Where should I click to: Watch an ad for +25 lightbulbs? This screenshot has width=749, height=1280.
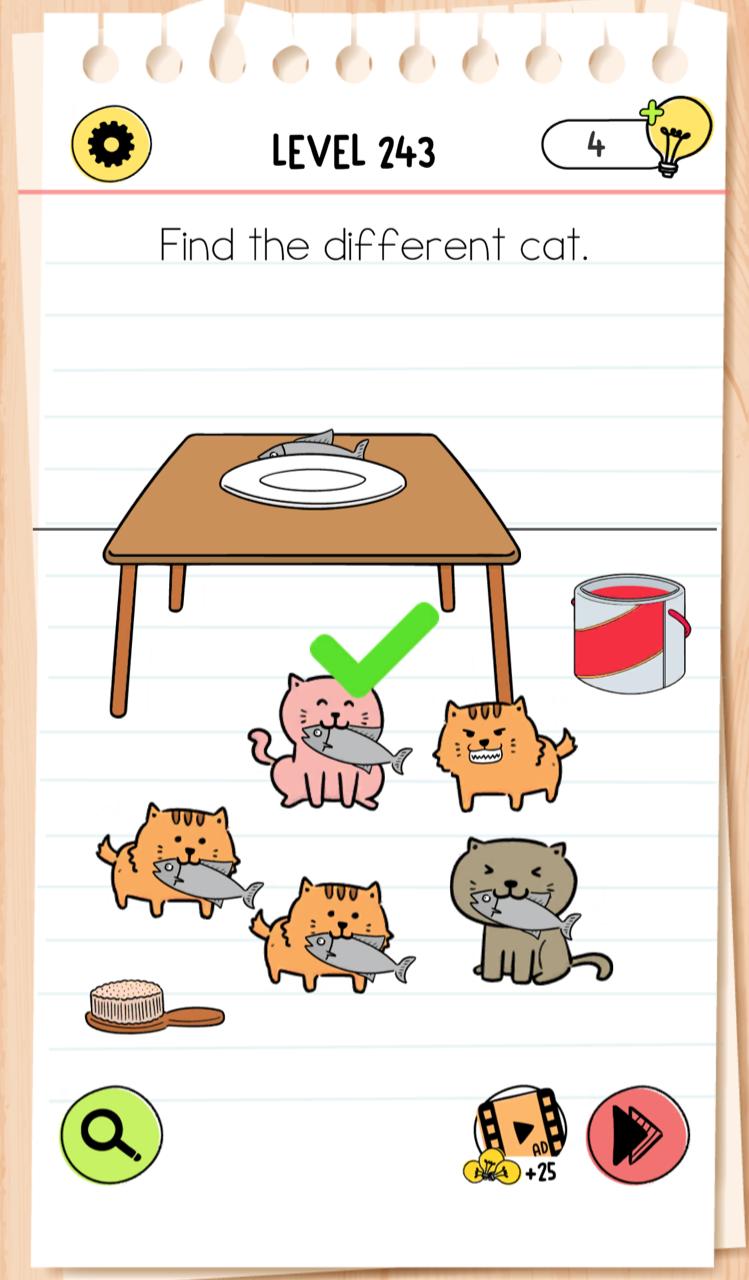(x=519, y=1135)
